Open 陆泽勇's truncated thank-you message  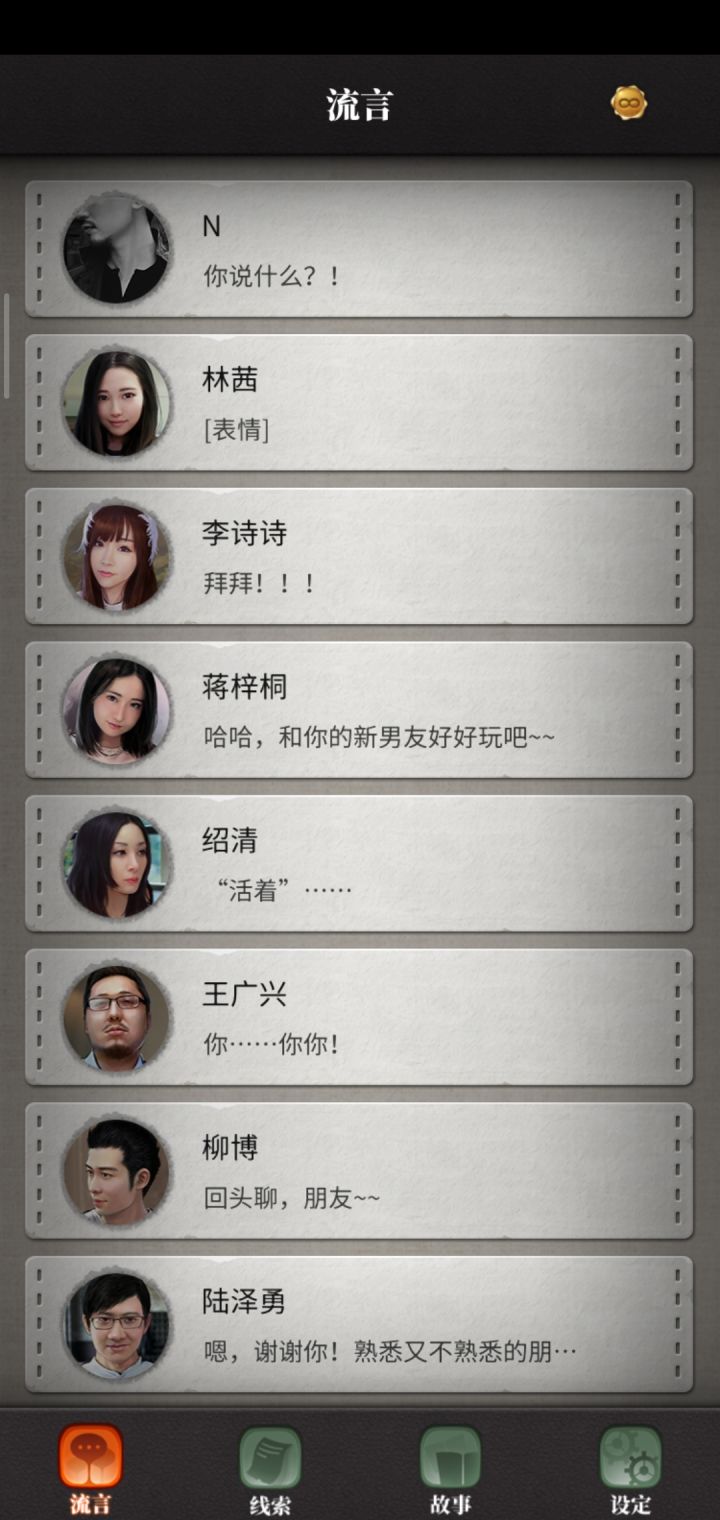click(x=400, y=1327)
